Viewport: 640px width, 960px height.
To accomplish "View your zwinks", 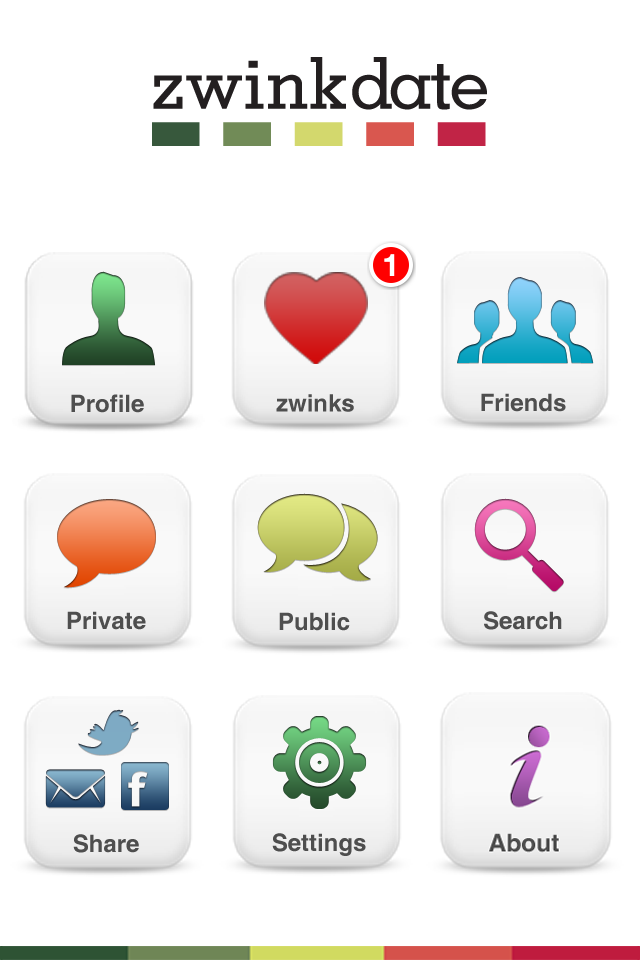I will tap(316, 337).
